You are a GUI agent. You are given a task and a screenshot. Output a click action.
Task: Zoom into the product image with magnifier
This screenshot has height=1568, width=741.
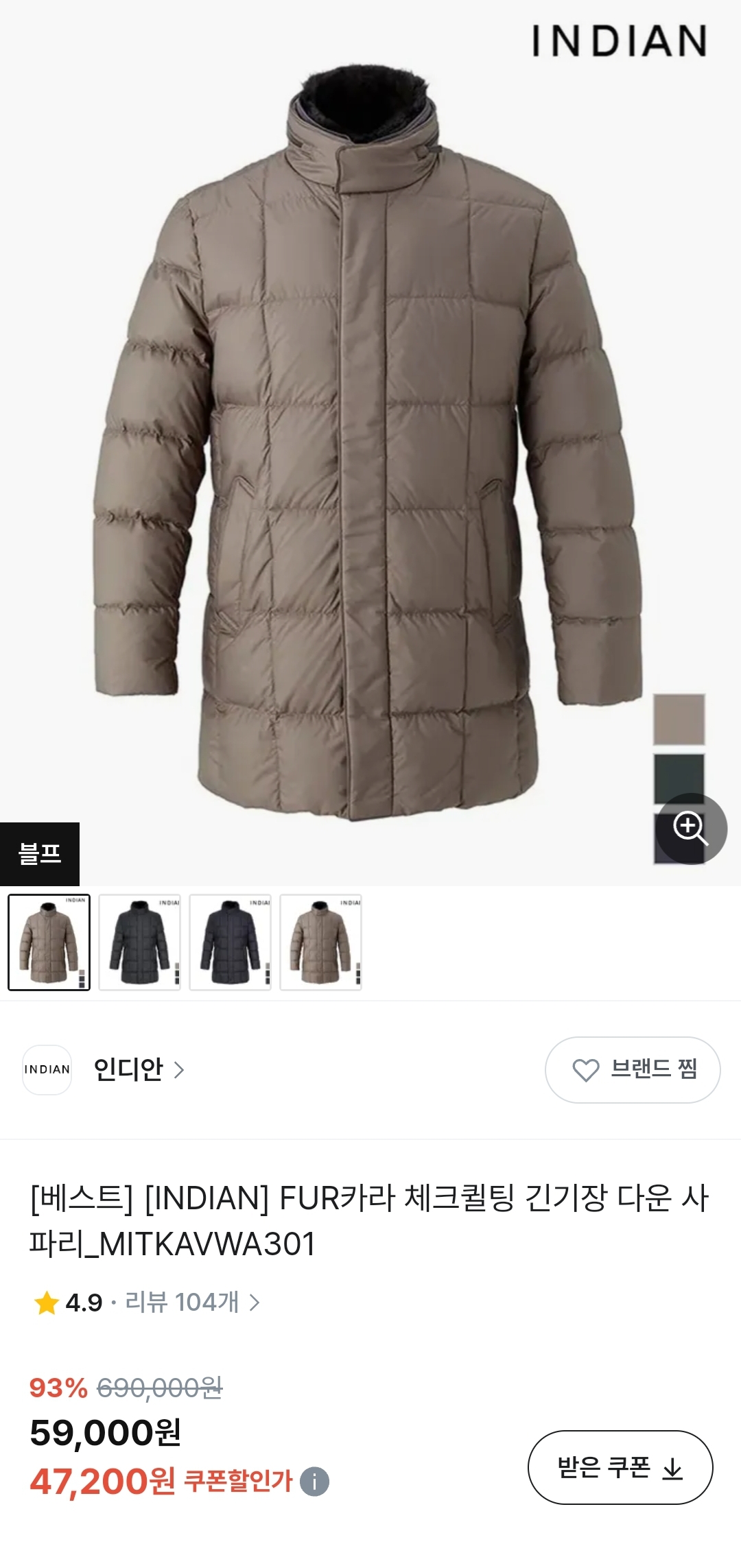690,829
